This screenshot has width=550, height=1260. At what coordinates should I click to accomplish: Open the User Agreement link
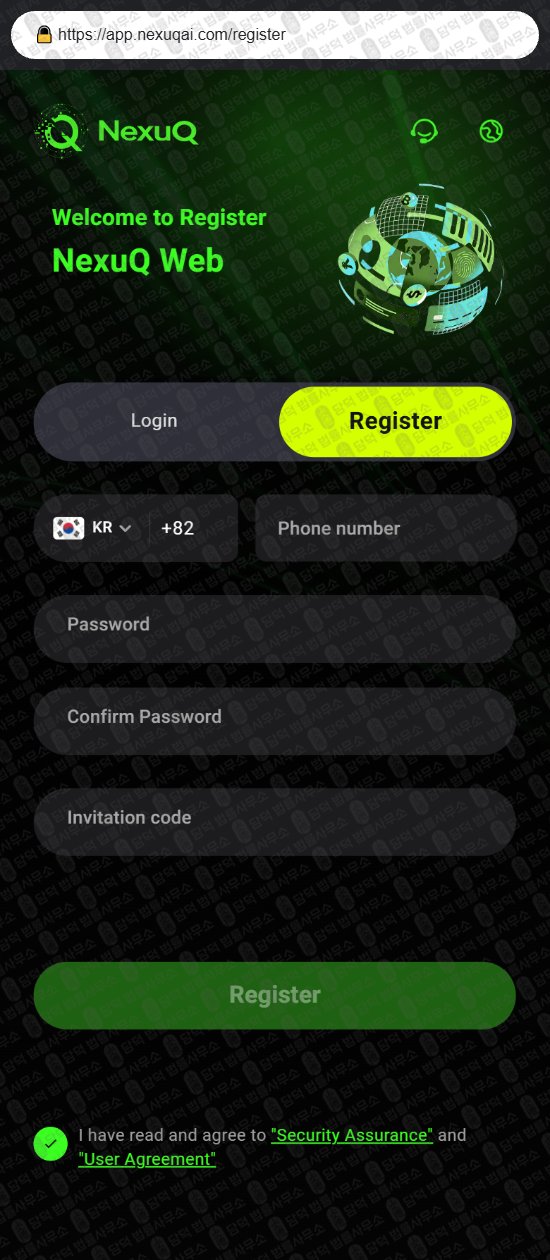147,1159
